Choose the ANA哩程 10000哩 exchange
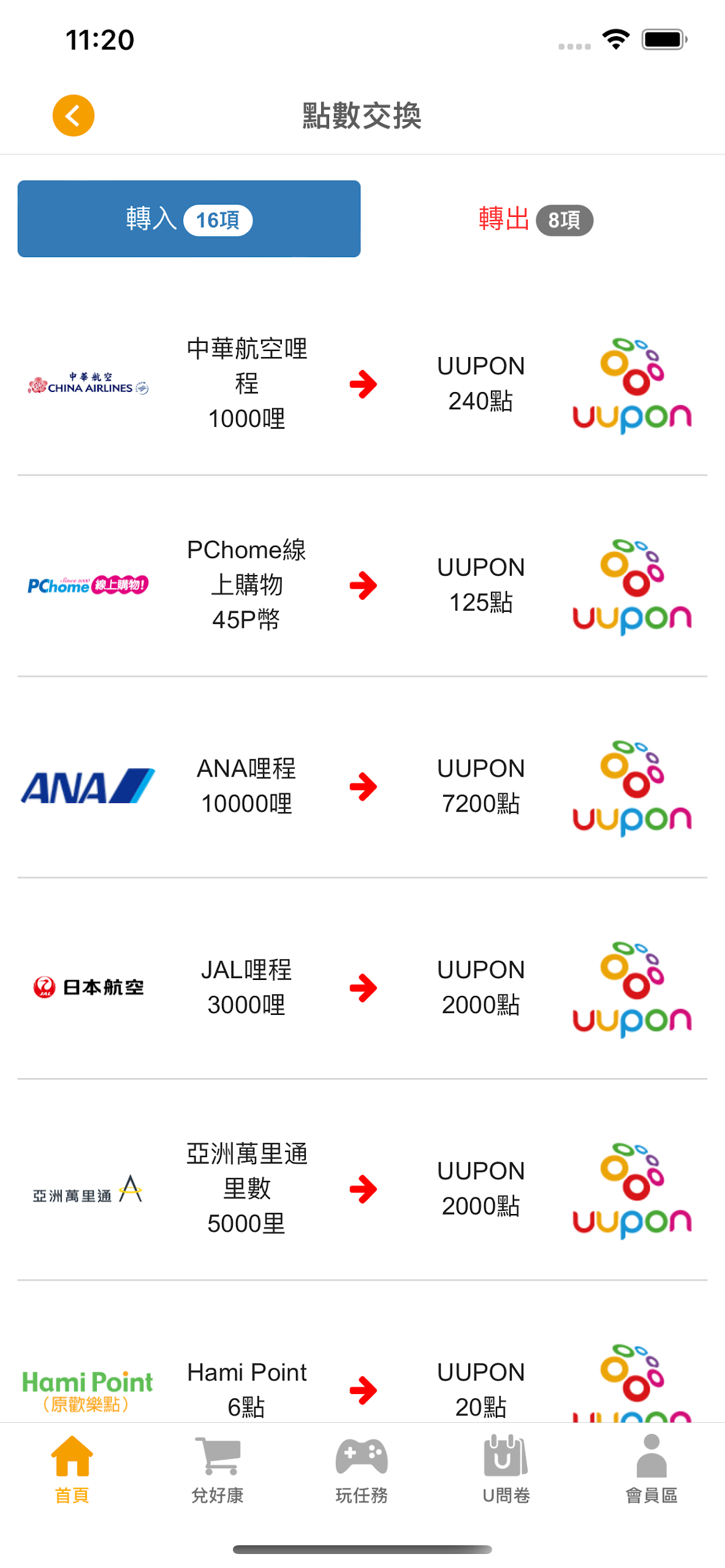This screenshot has width=725, height=1568. (362, 786)
